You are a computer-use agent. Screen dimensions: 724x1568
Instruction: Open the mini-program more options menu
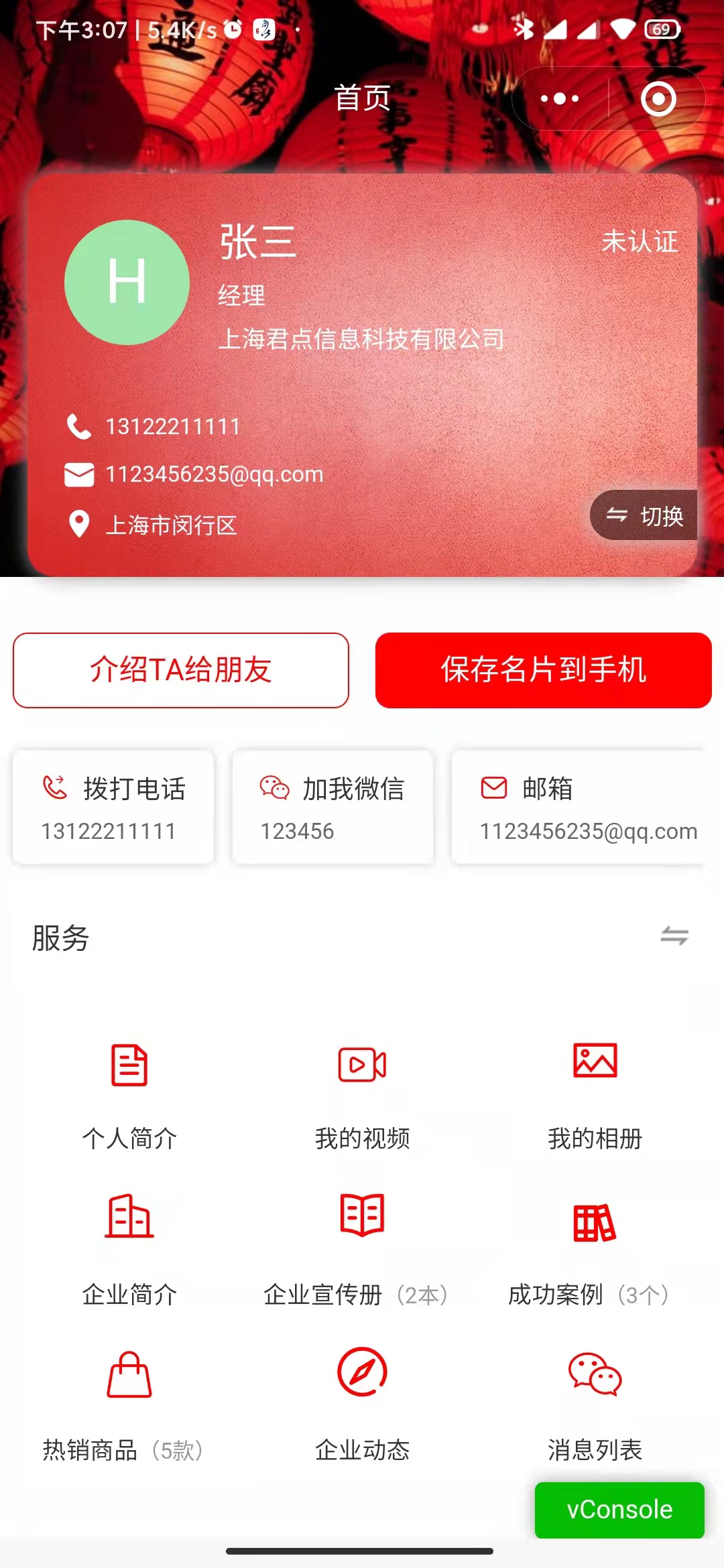(x=558, y=99)
